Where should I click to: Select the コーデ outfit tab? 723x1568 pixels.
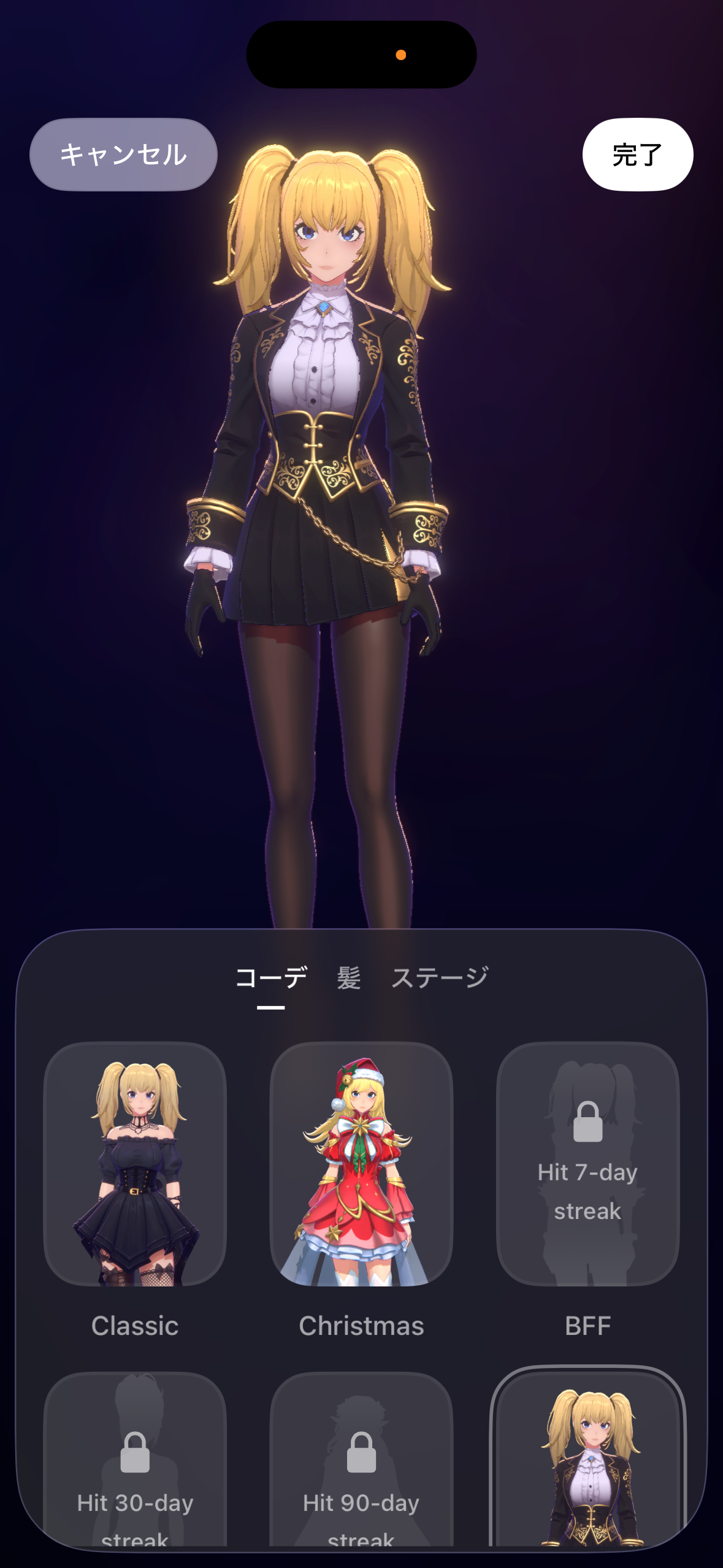coord(271,978)
